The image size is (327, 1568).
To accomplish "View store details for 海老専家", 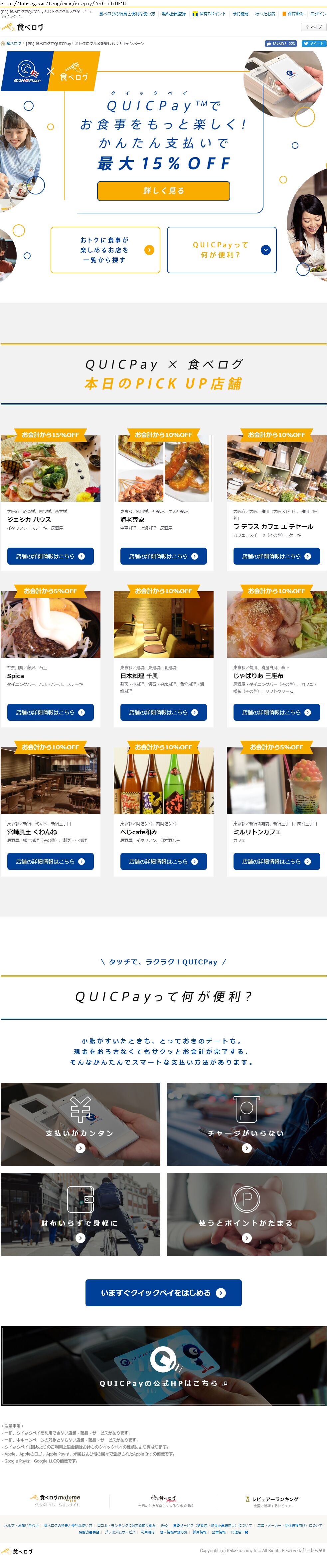I will [x=164, y=556].
